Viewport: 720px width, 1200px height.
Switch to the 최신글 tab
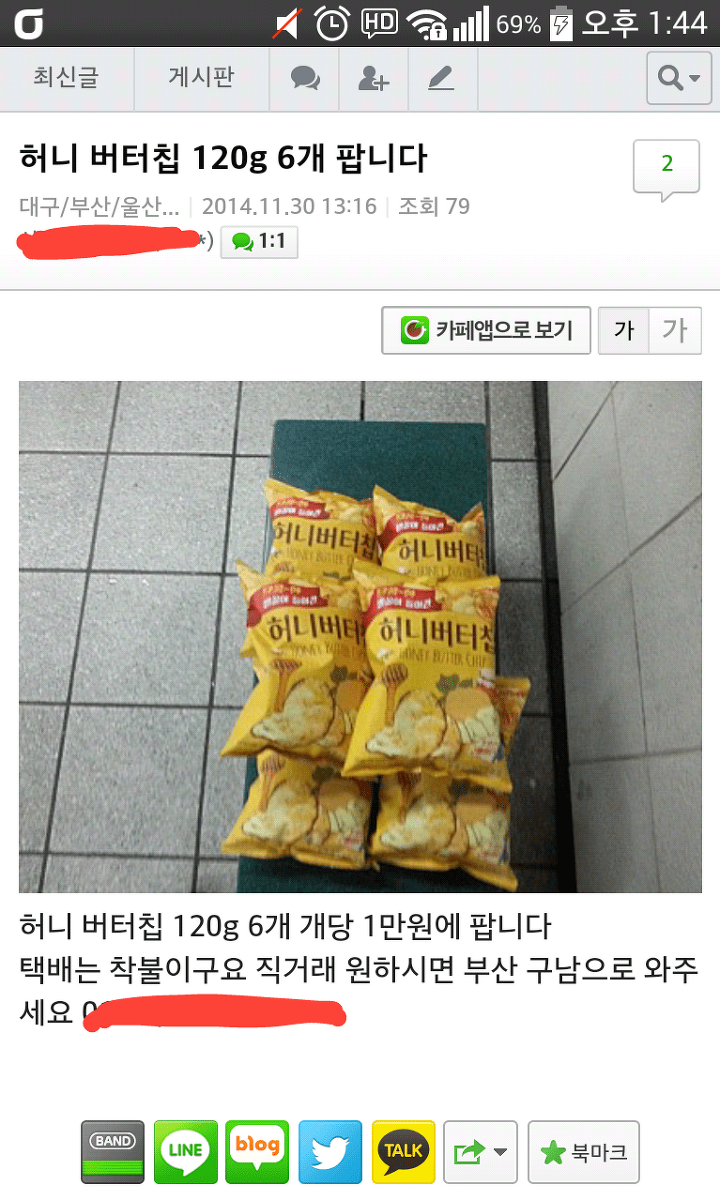pyautogui.click(x=66, y=78)
